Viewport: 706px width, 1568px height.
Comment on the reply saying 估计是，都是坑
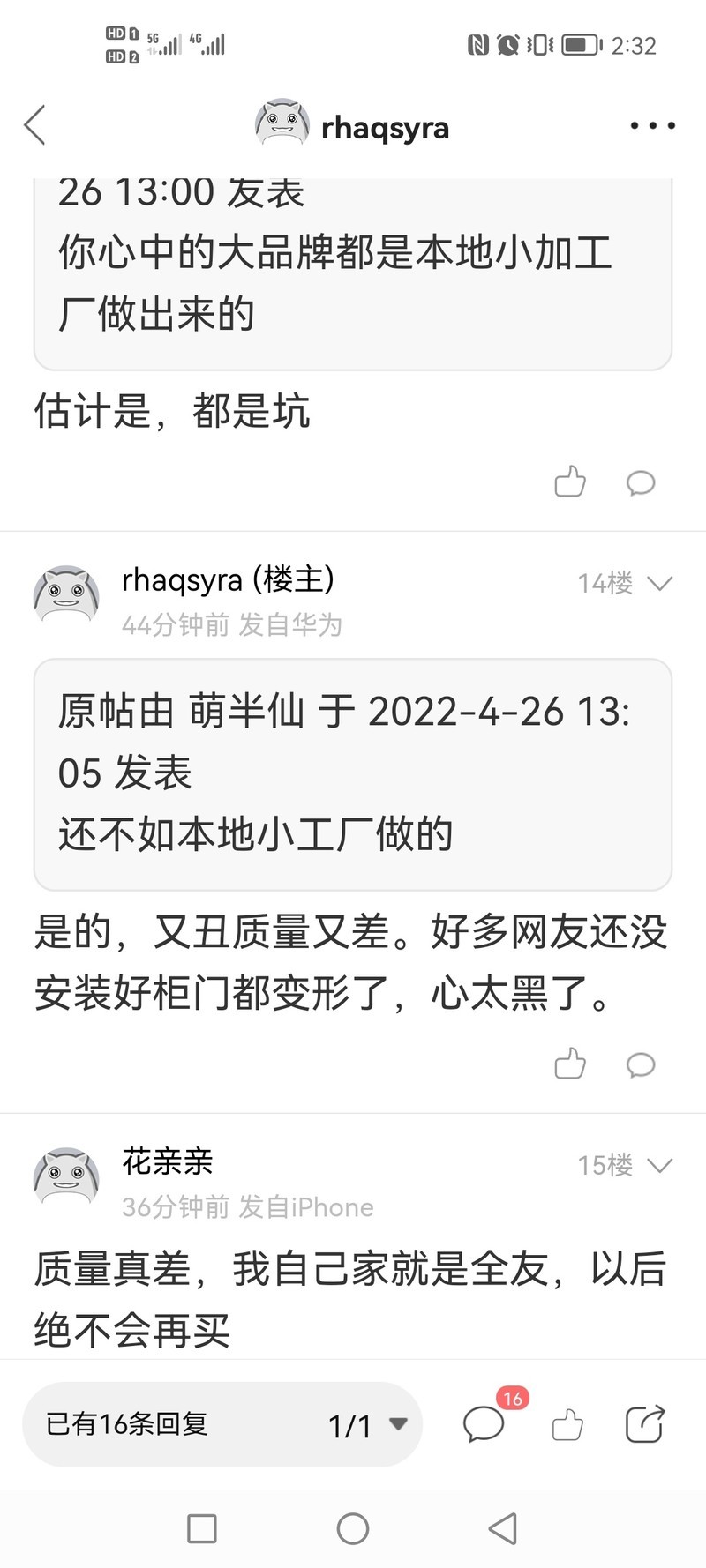(x=640, y=482)
